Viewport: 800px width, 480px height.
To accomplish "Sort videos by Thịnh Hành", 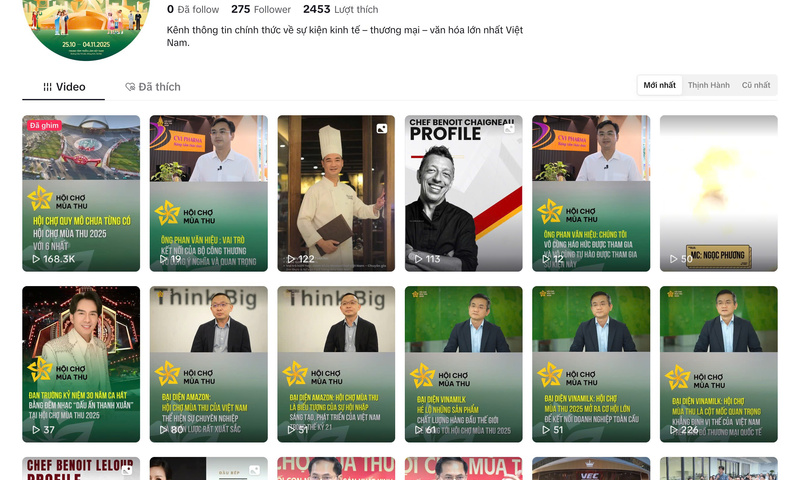I will pos(708,85).
